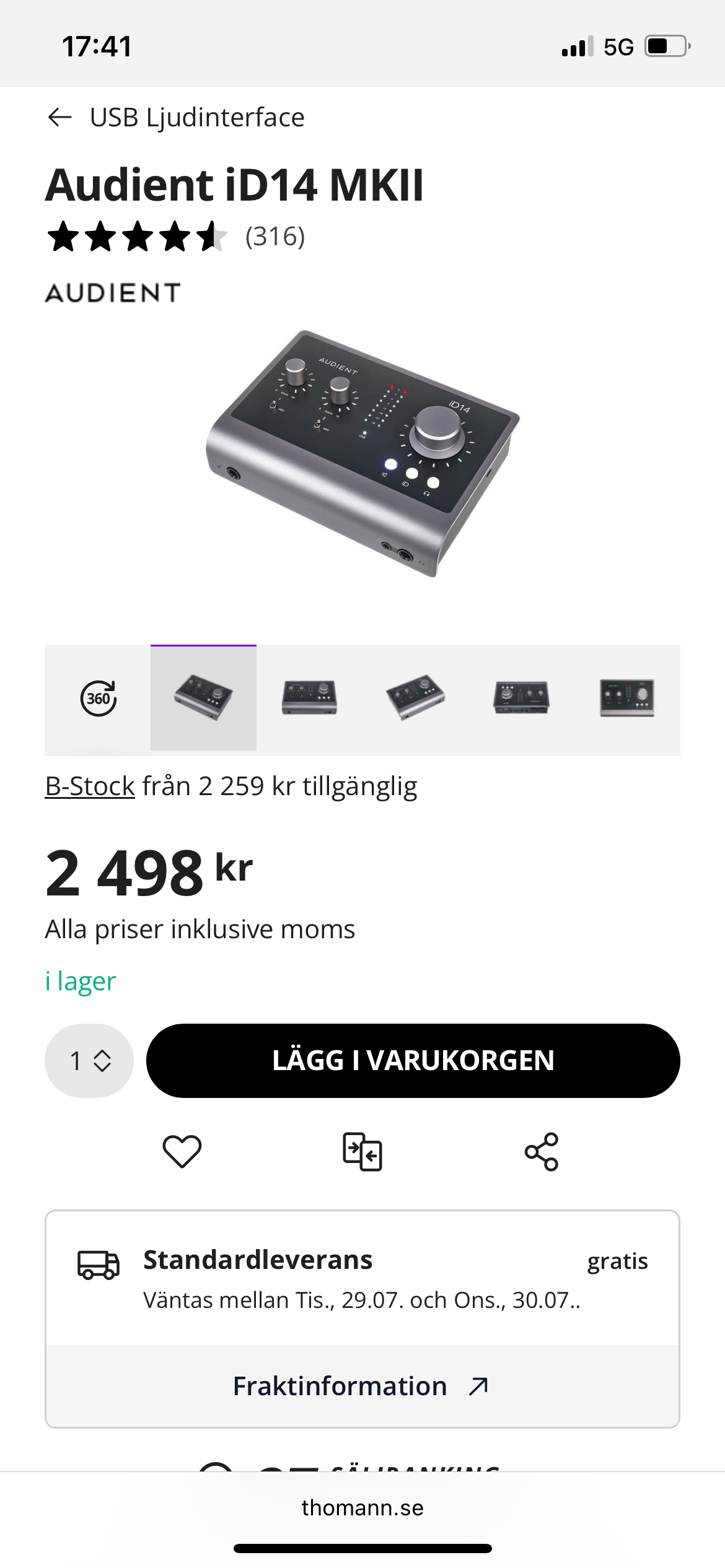Select the top-down view thumbnail
725x1568 pixels.
627,698
